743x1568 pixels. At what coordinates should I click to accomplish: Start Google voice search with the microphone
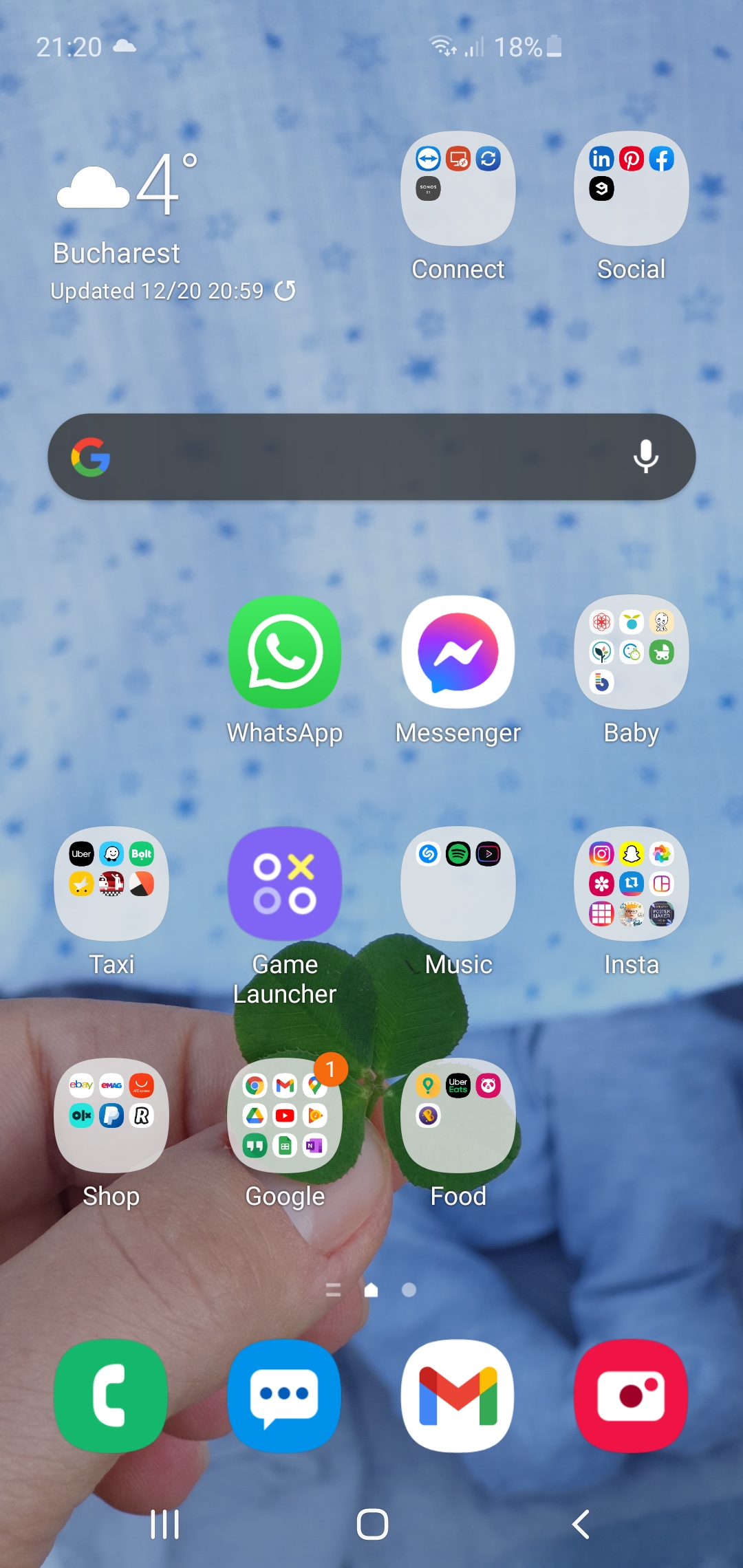645,457
